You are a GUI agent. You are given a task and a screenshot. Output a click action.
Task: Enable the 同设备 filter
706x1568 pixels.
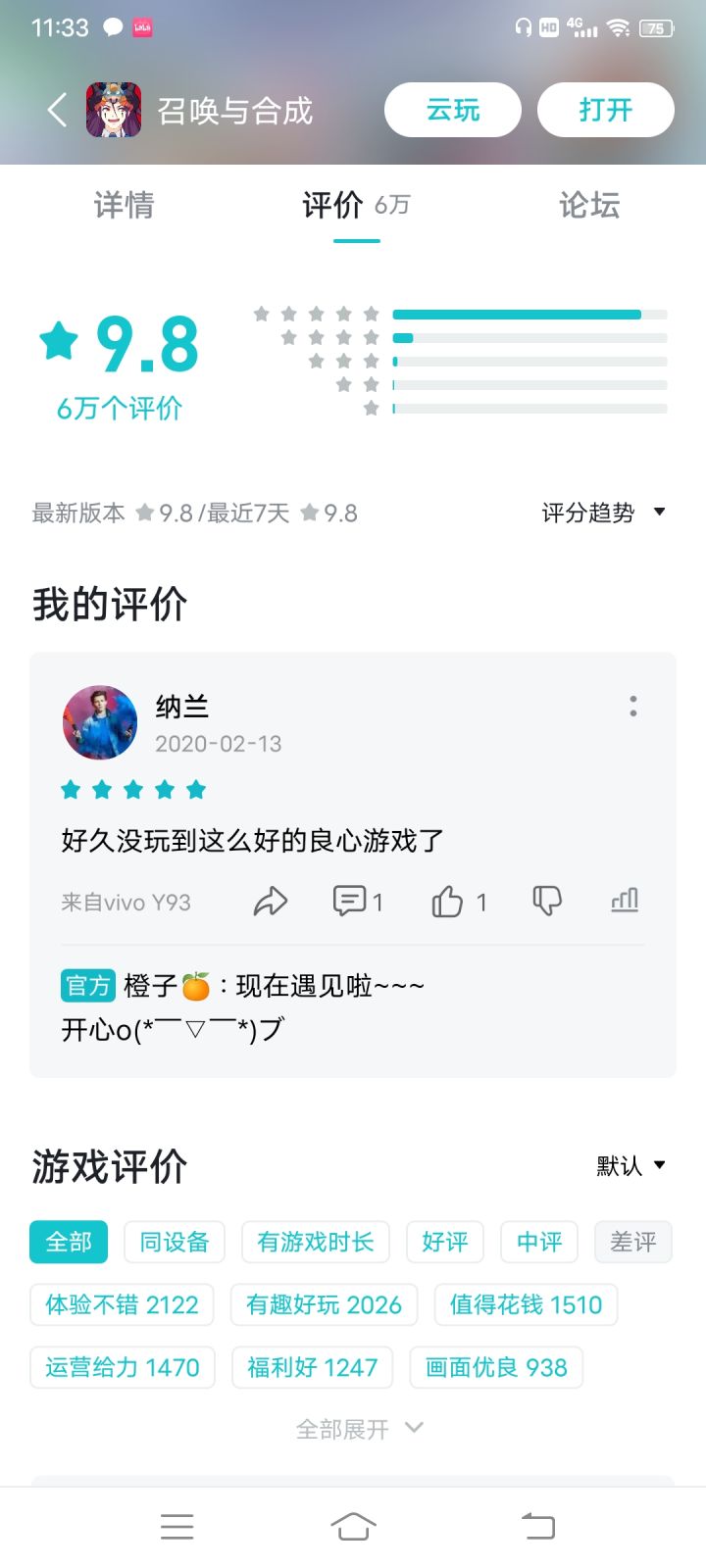[174, 1242]
